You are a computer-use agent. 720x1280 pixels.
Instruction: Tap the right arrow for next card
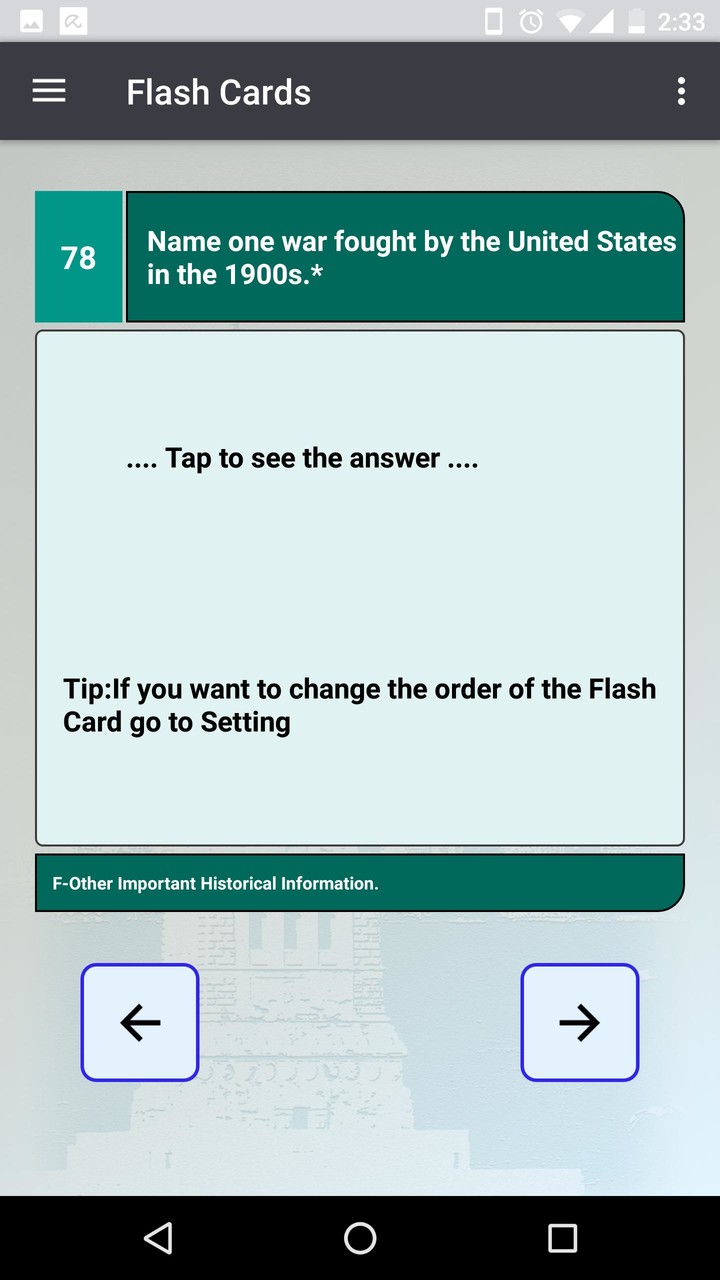point(580,1022)
